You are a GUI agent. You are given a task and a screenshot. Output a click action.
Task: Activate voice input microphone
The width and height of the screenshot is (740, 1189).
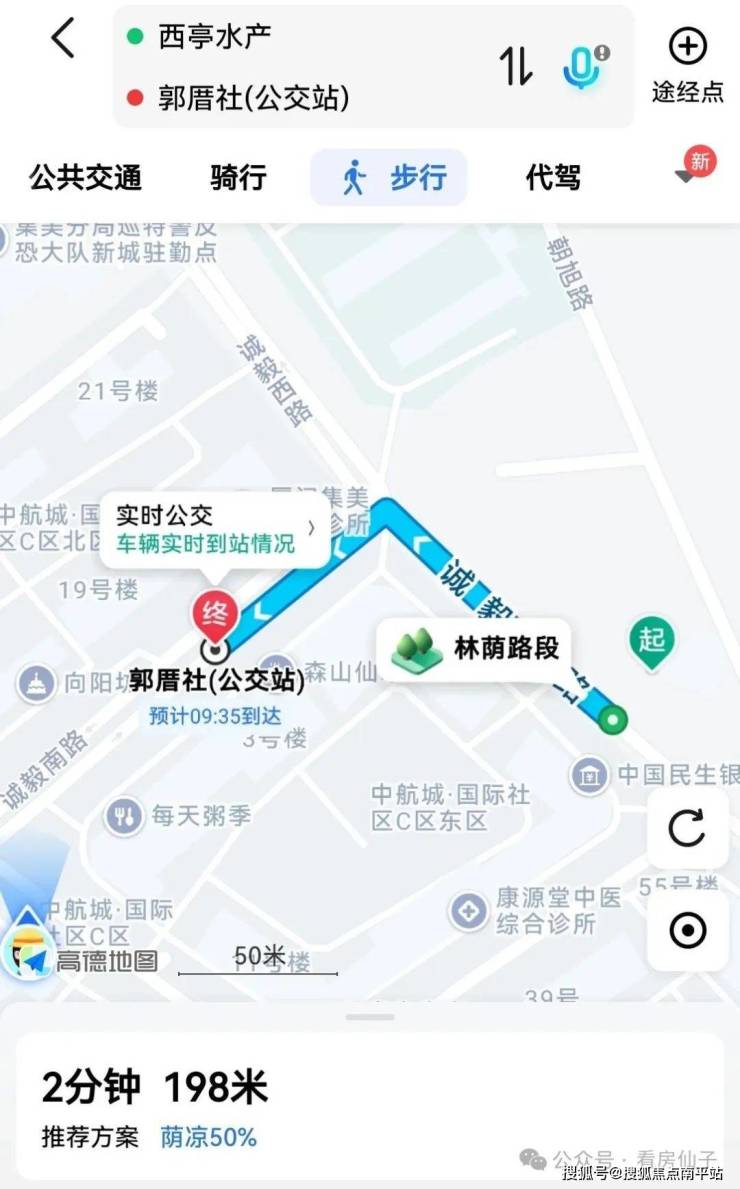pyautogui.click(x=582, y=66)
